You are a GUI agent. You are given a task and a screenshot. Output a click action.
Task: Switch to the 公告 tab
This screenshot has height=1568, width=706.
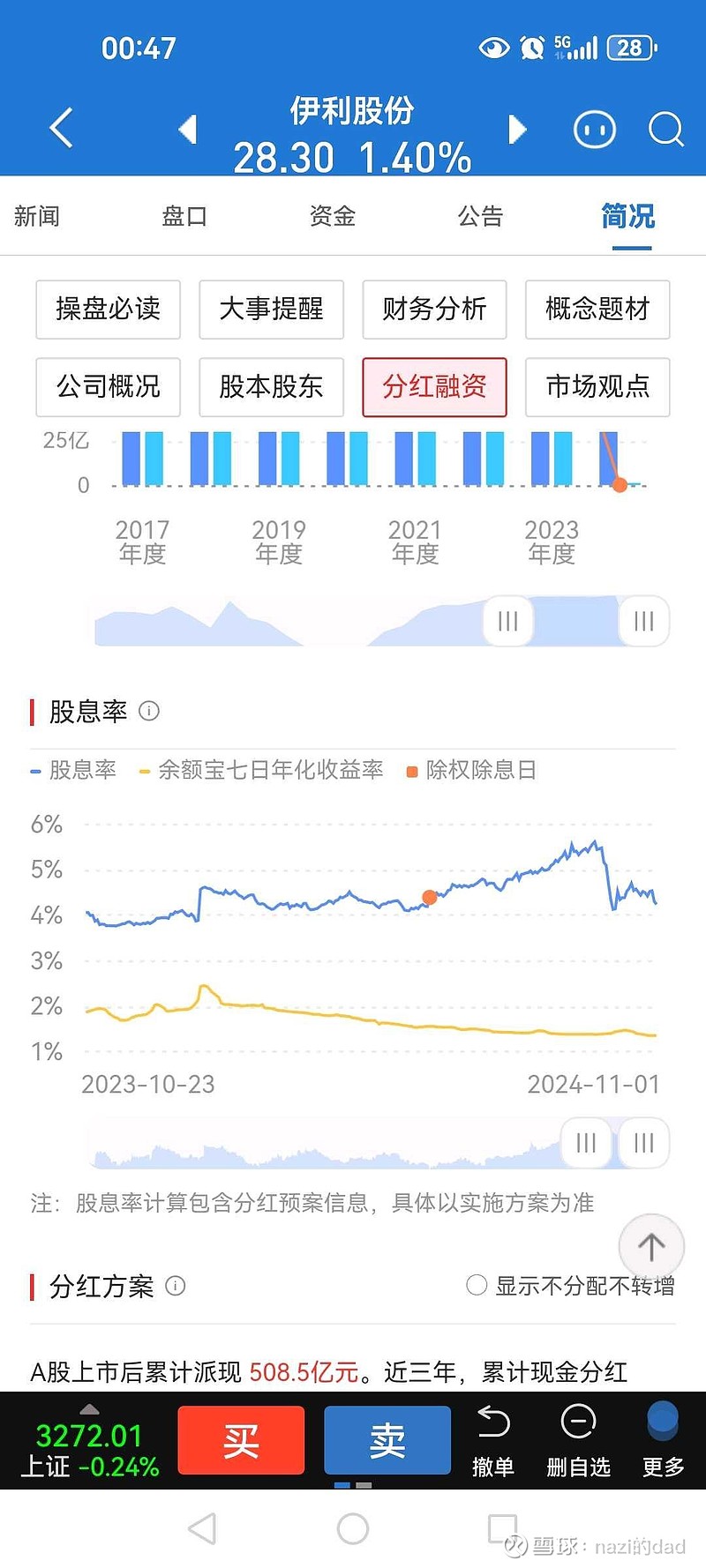click(480, 216)
